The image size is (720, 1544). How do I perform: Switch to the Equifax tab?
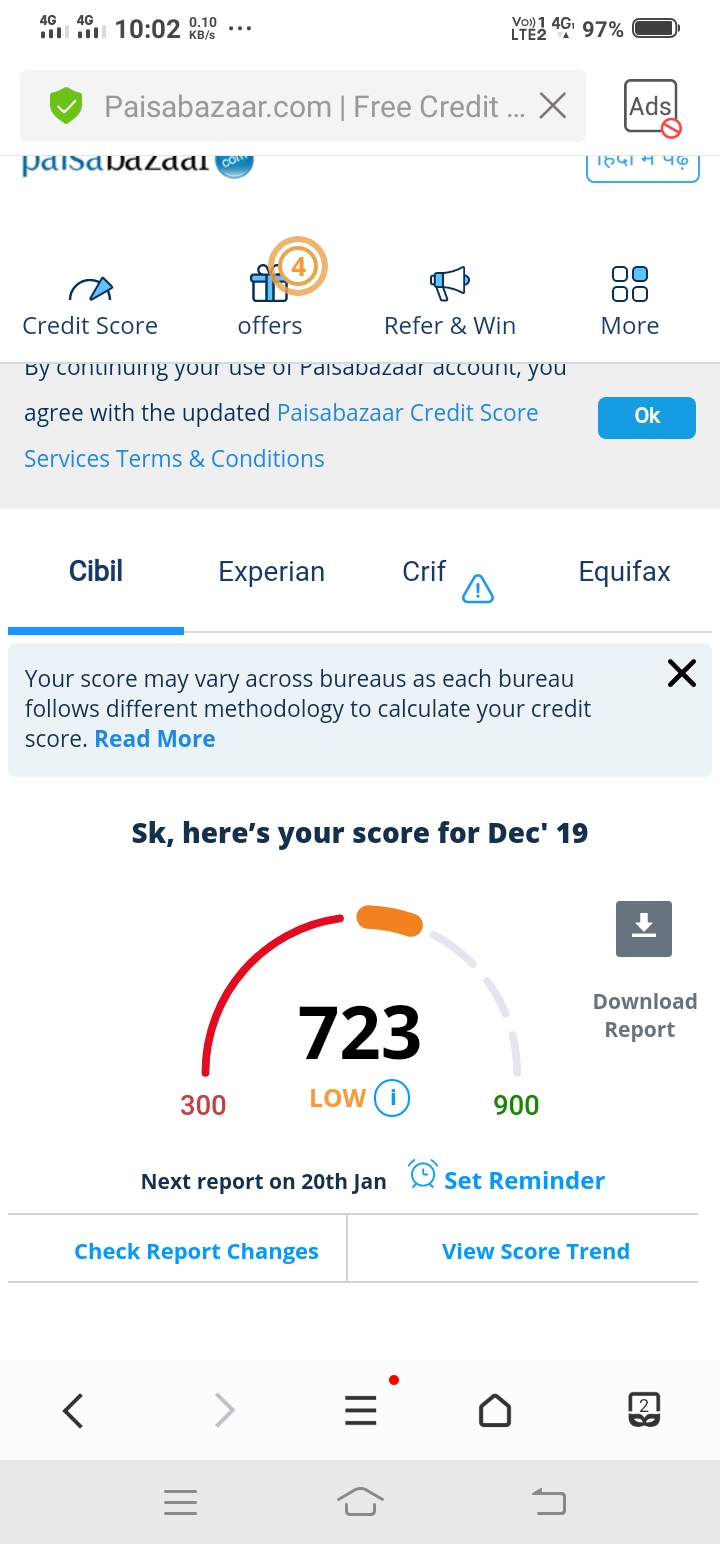coord(624,572)
